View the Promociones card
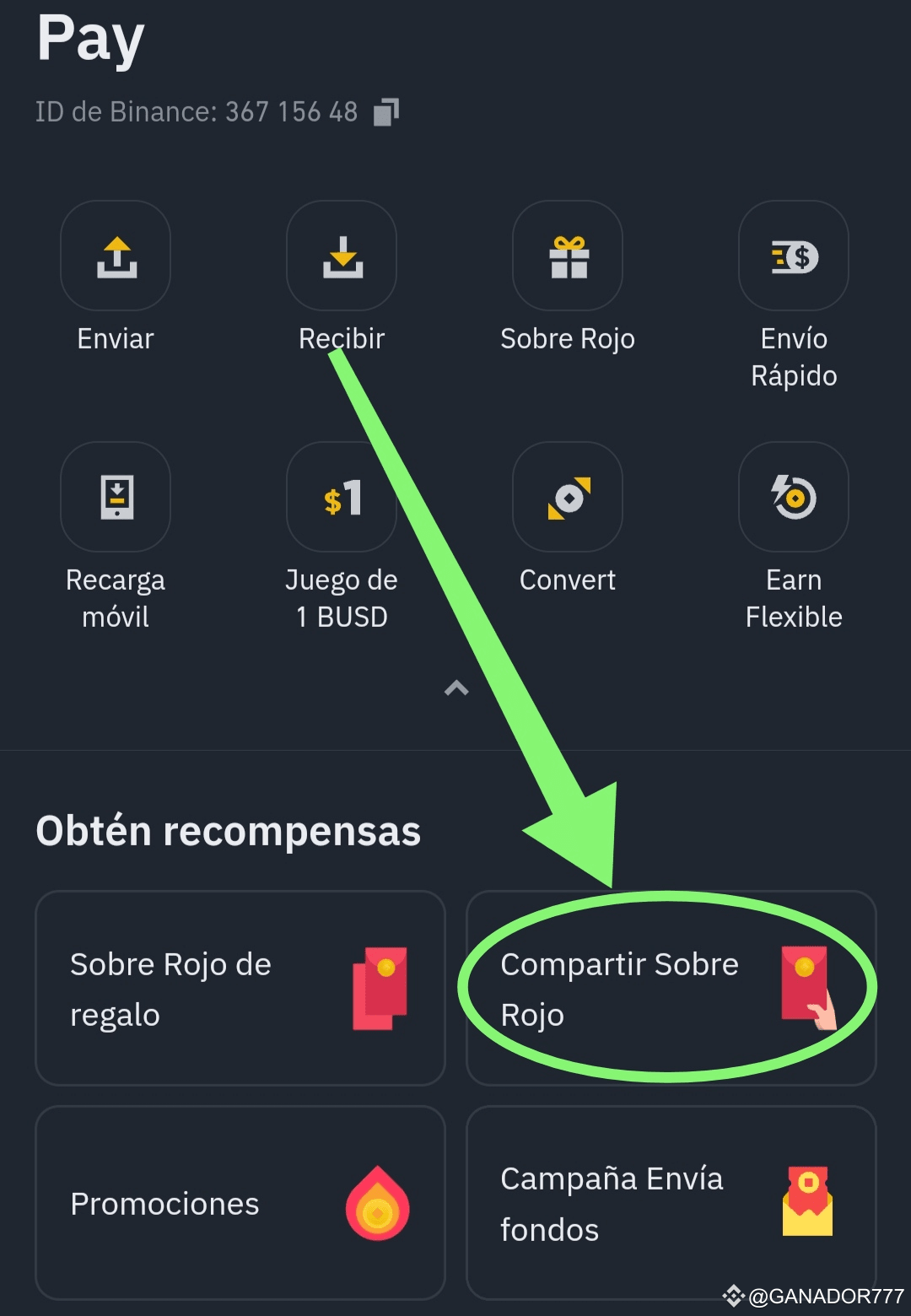Viewport: 911px width, 1316px height. [240, 1203]
